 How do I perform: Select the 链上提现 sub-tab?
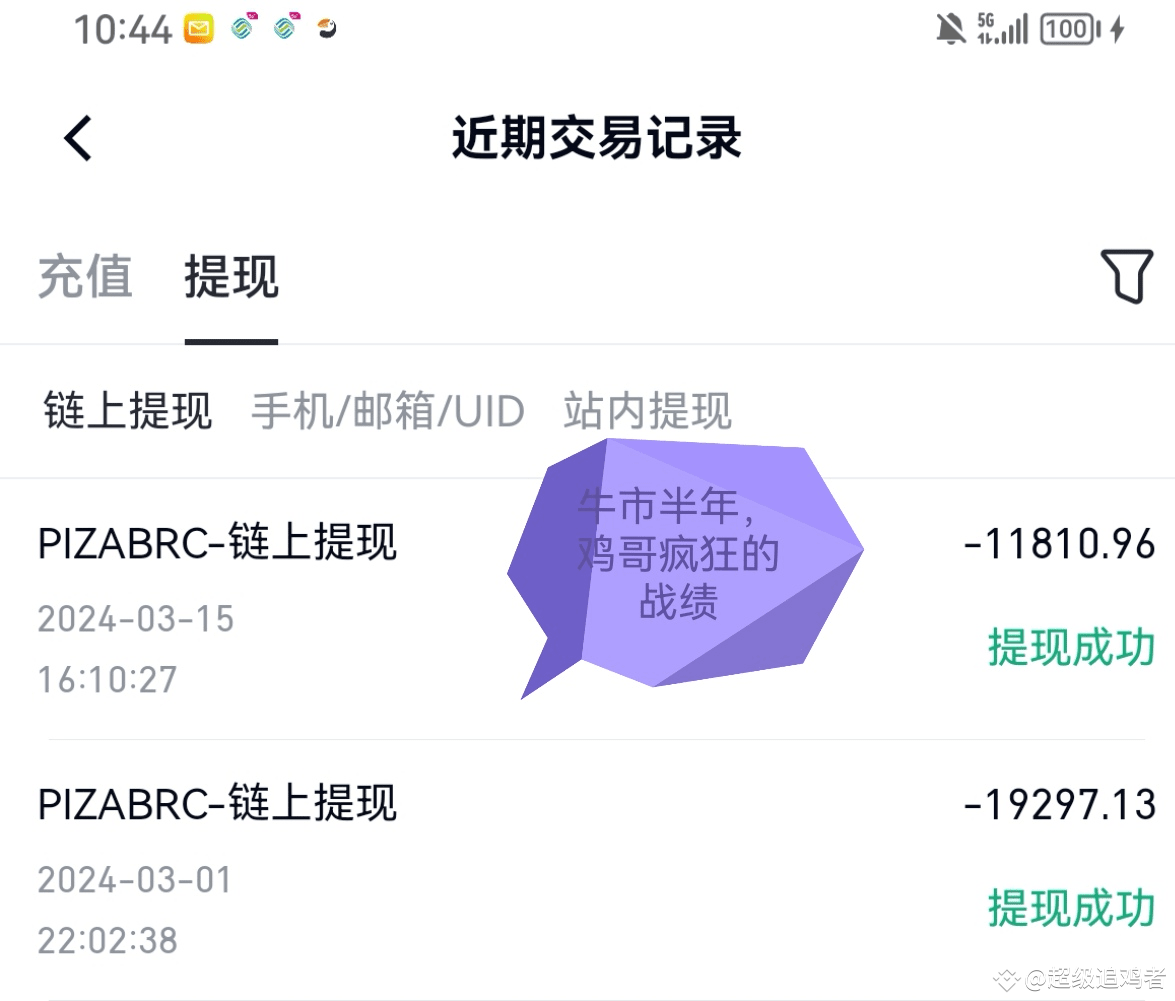[127, 411]
